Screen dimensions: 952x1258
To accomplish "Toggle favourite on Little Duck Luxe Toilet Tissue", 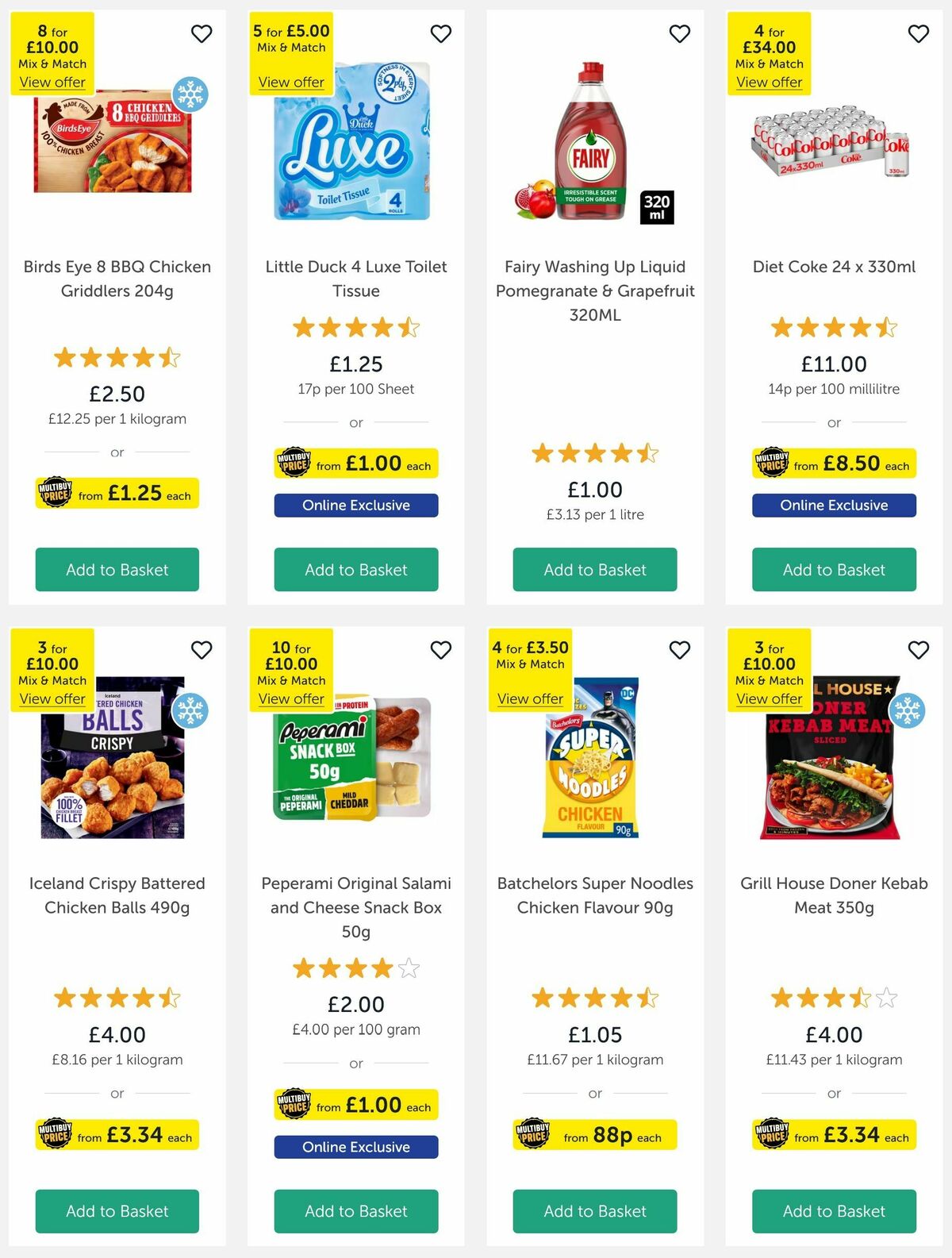I will click(440, 34).
